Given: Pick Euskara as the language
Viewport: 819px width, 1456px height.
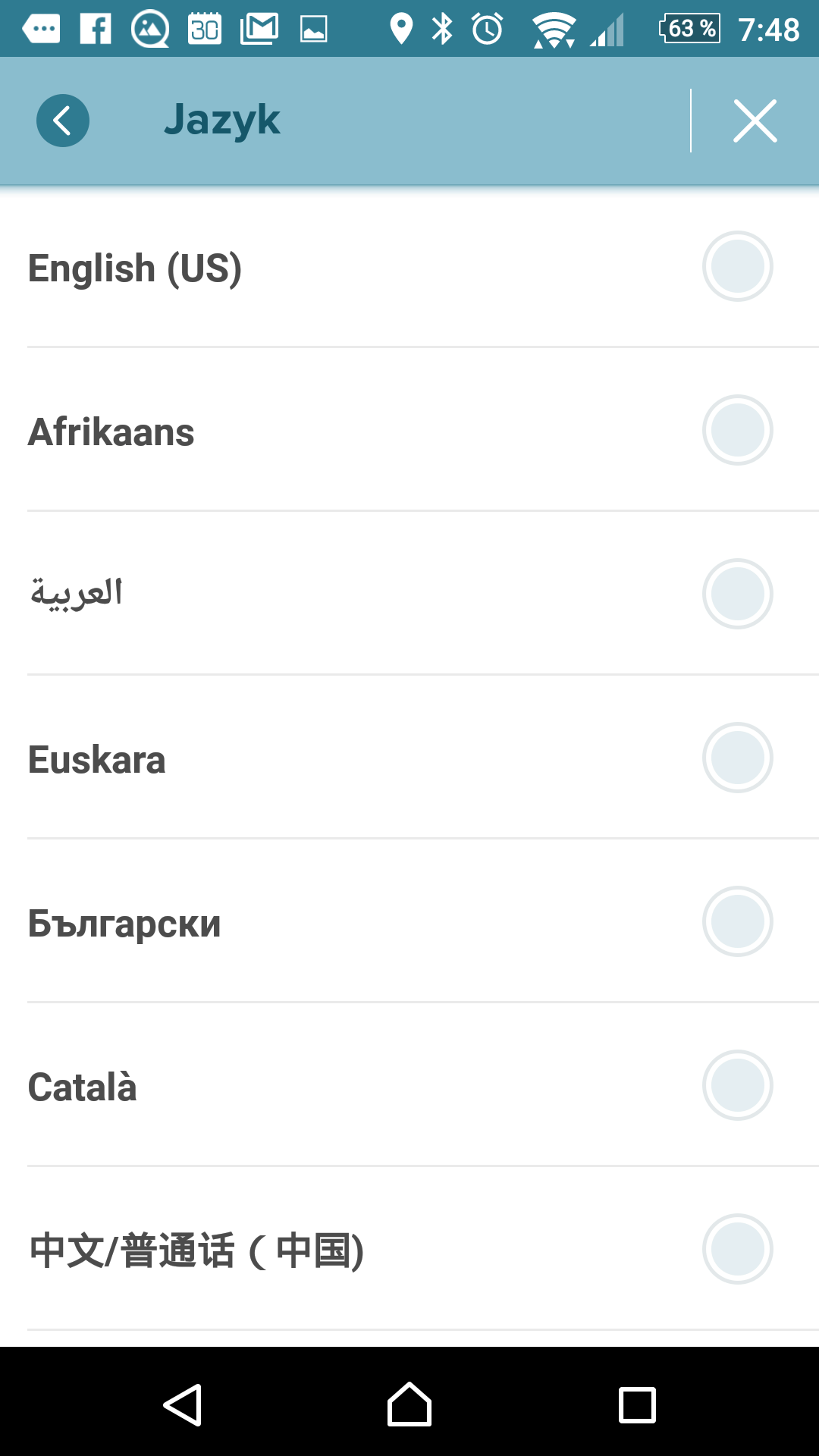Looking at the screenshot, I should coord(409,758).
